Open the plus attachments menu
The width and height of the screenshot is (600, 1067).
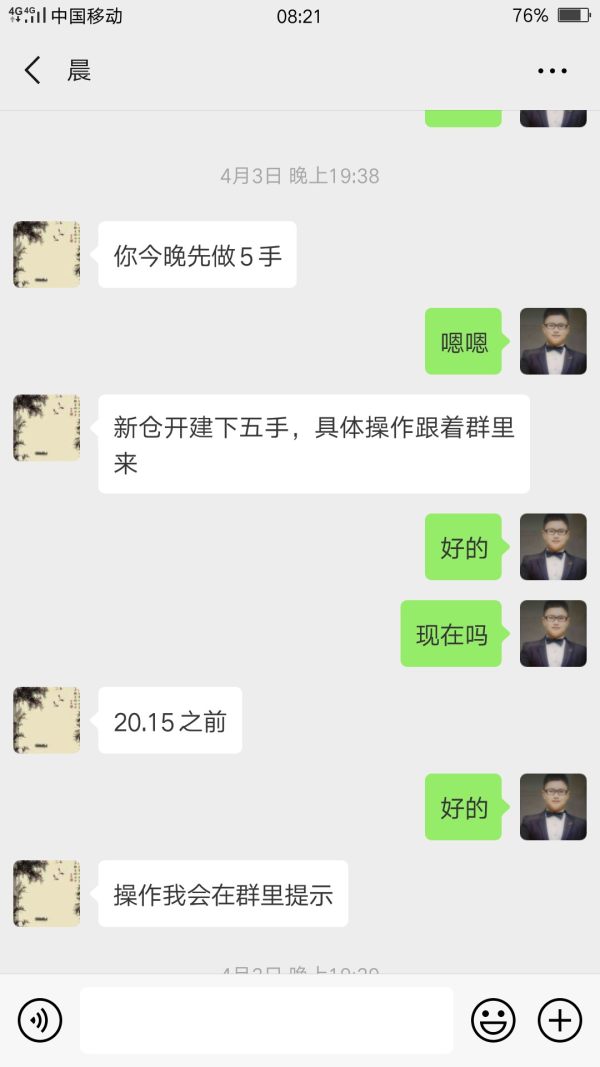[560, 1020]
